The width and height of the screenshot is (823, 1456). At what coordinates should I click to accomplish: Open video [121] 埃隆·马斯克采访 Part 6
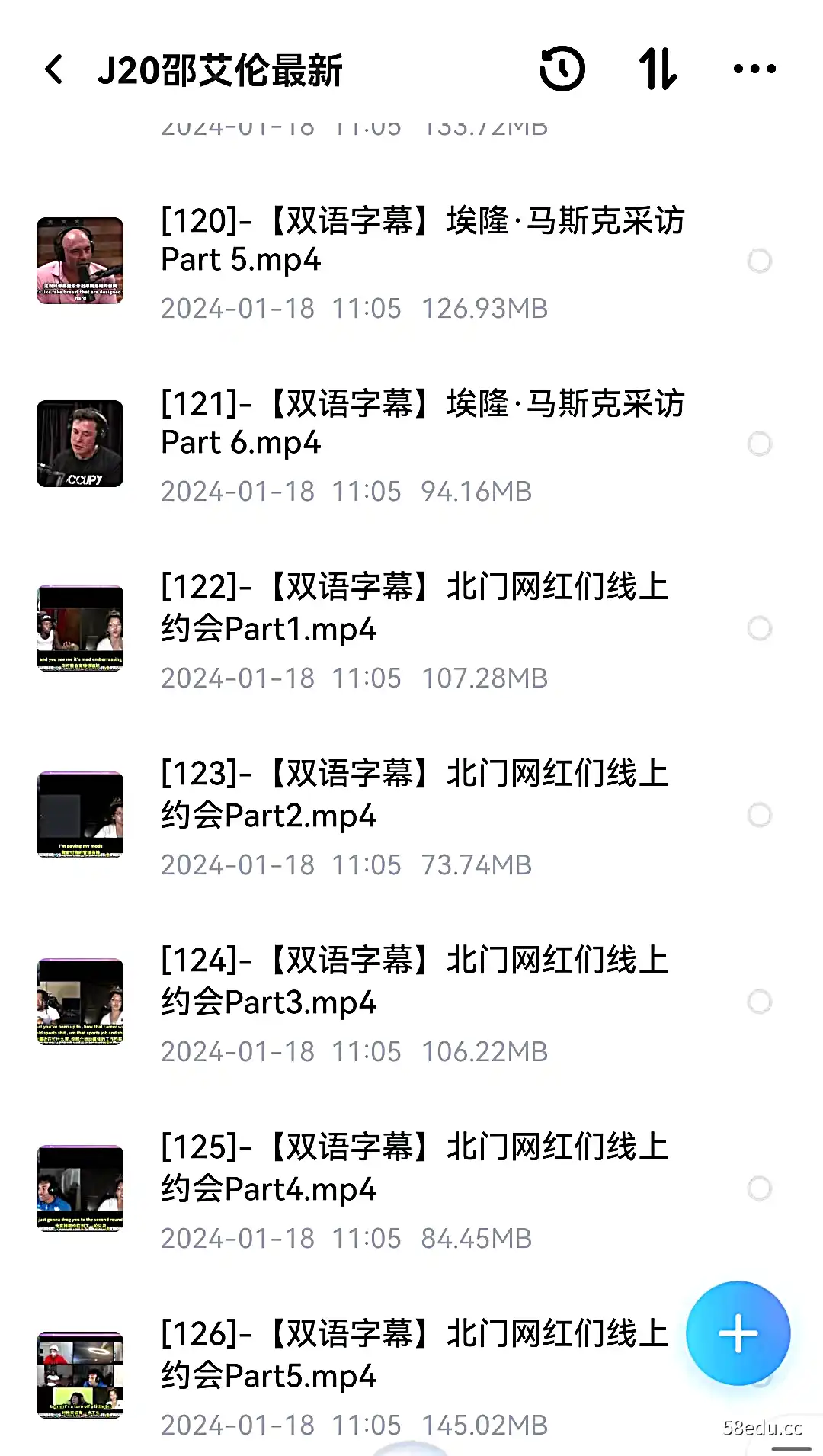(x=419, y=423)
